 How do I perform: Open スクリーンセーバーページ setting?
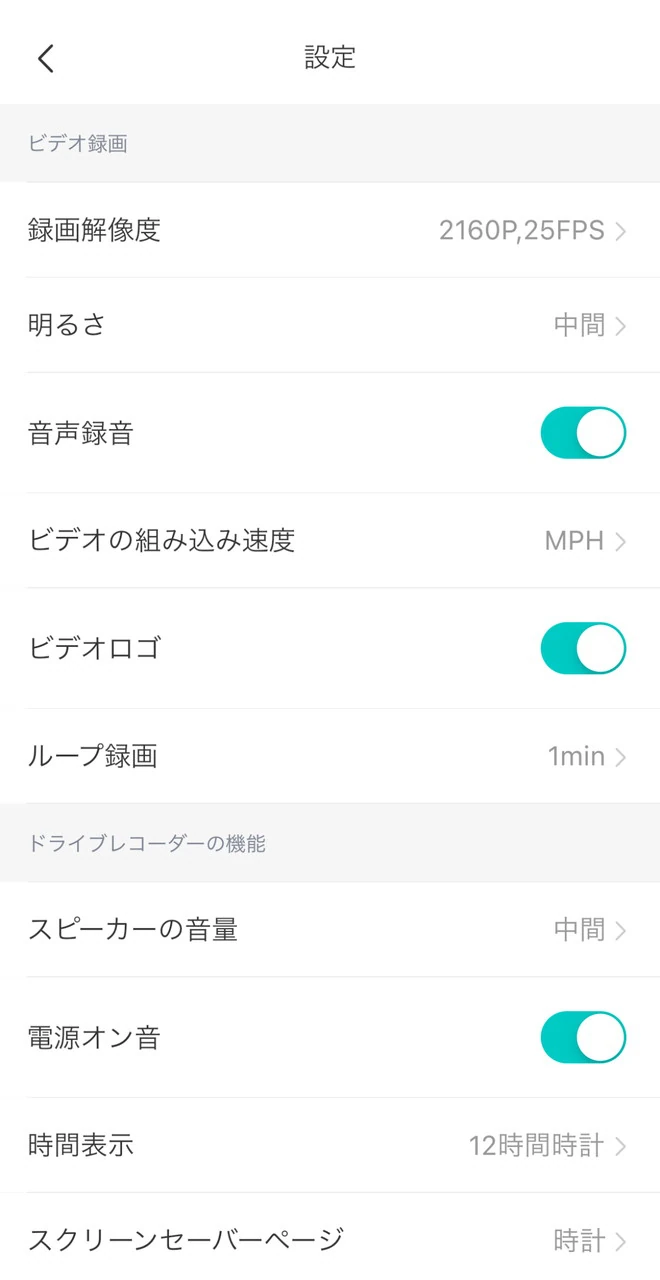[330, 1241]
